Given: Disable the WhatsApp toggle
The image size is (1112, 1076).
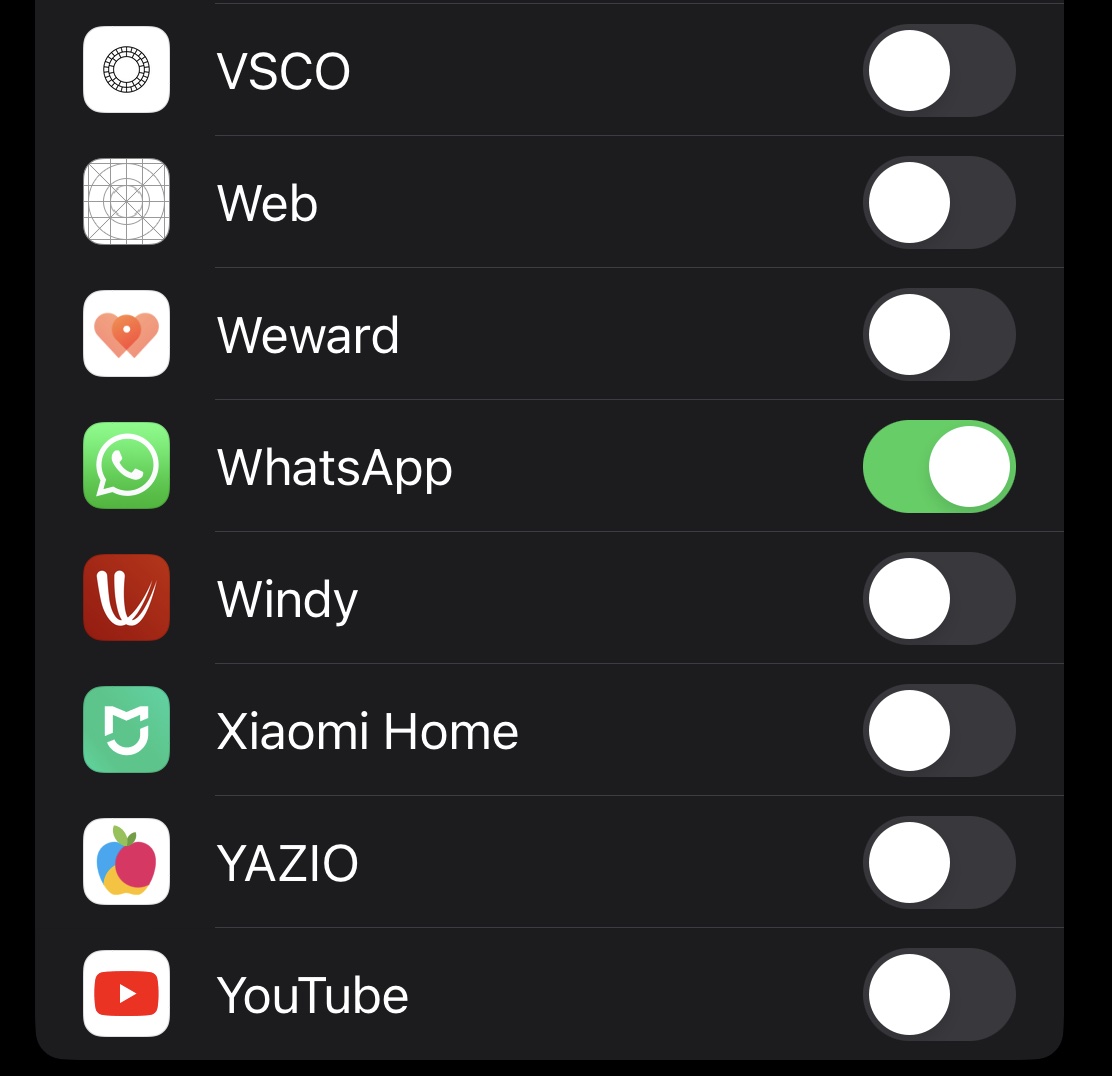Looking at the screenshot, I should (x=938, y=467).
